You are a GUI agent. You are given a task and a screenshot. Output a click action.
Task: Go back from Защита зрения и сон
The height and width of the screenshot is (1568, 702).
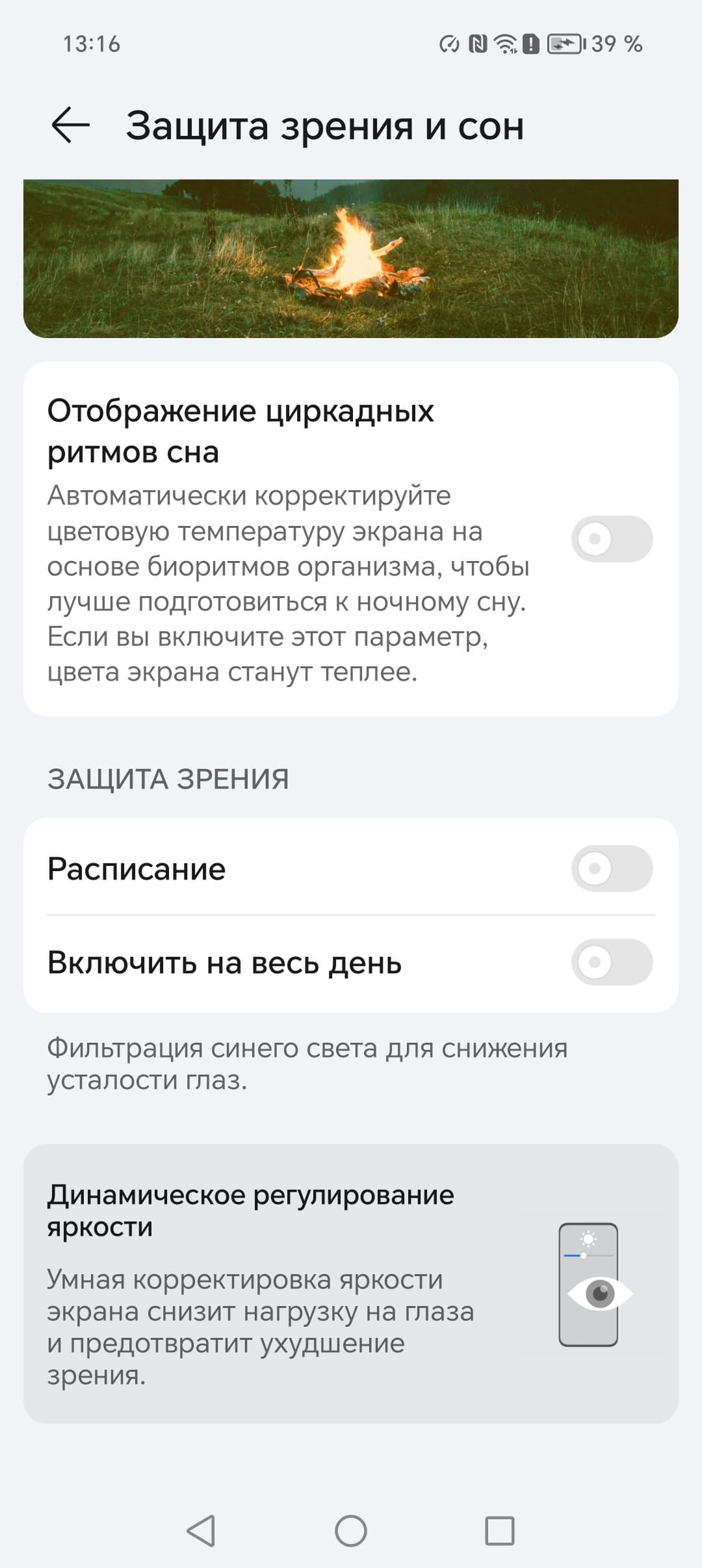[70, 125]
